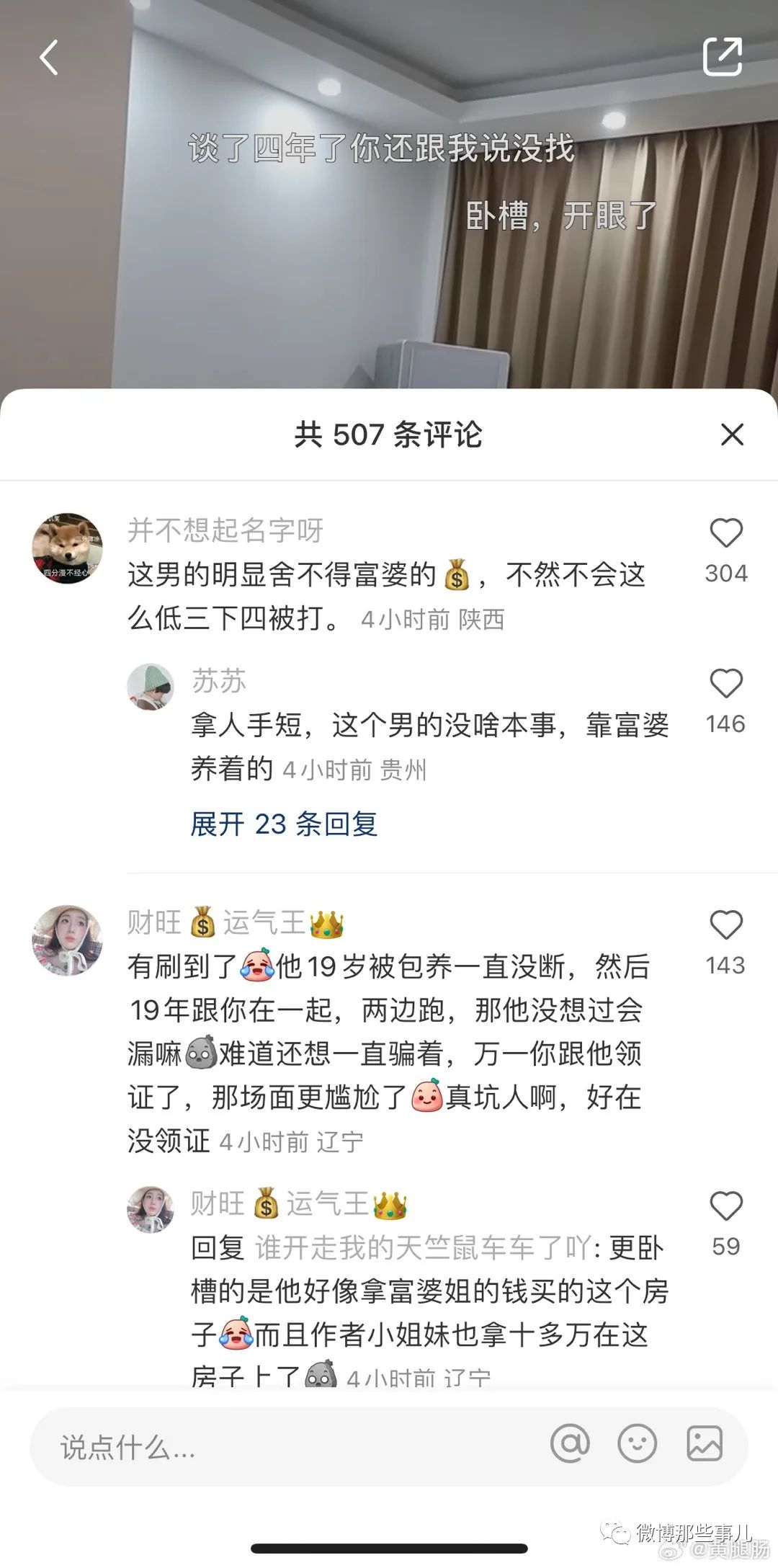Open 并不想起名字呀's profile avatar
The height and width of the screenshot is (1568, 778).
coord(67,548)
